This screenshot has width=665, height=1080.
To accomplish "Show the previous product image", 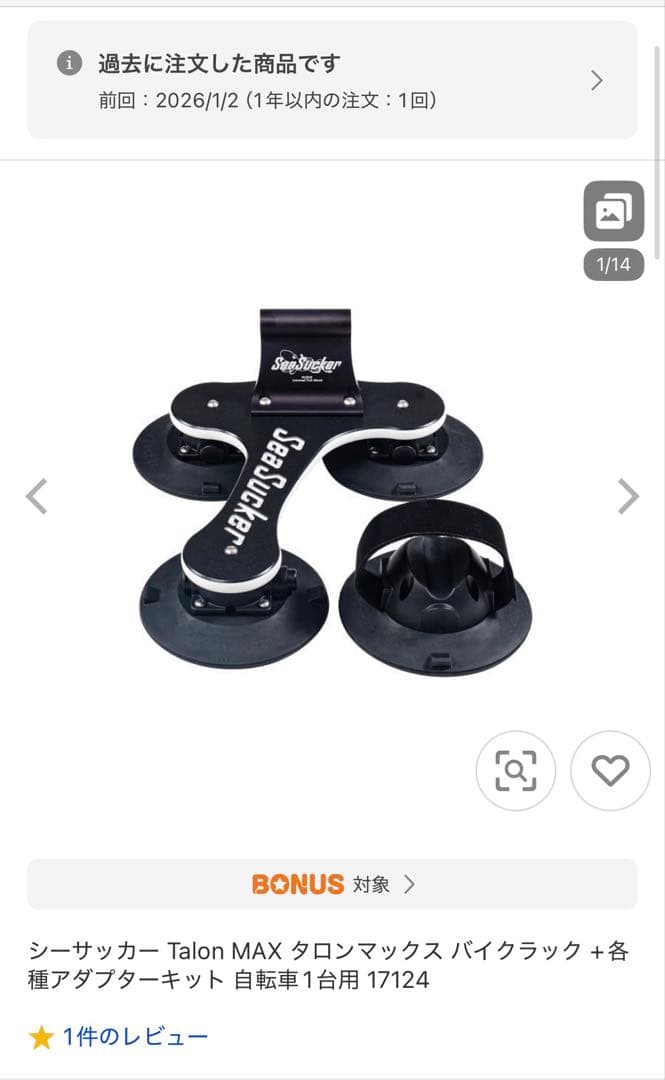I will click(37, 496).
